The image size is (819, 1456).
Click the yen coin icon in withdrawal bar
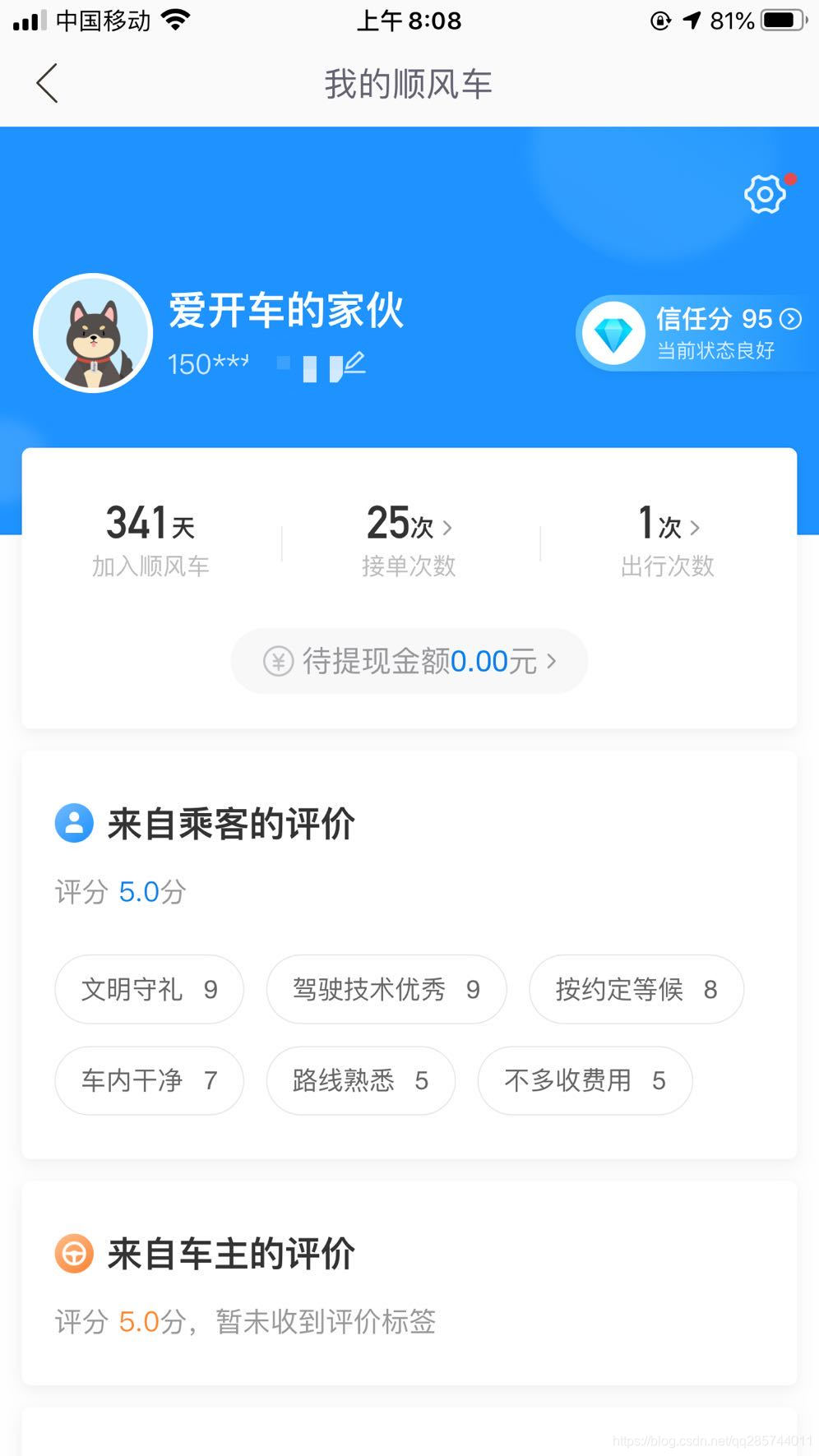pyautogui.click(x=277, y=660)
